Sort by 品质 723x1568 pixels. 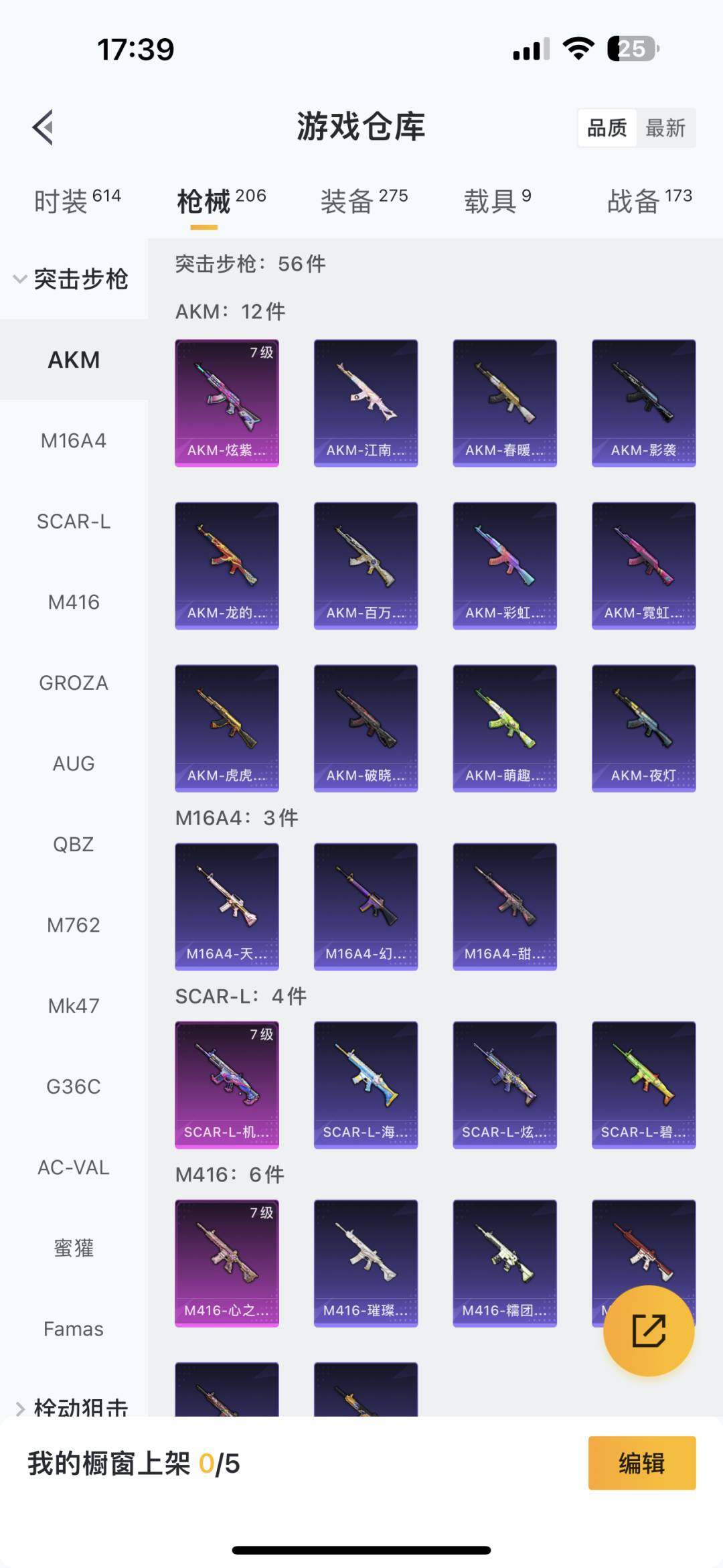click(607, 128)
